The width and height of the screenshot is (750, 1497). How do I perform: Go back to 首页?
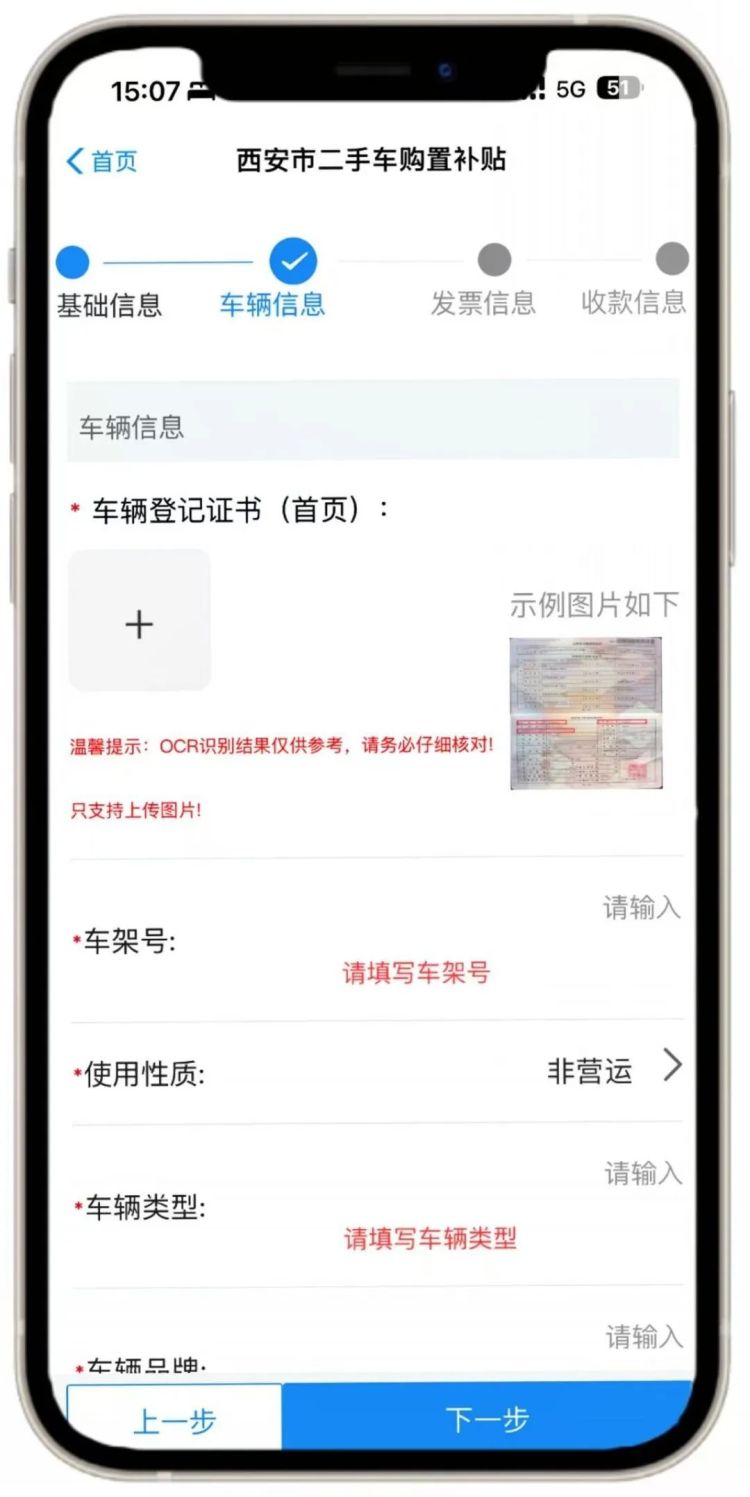point(102,161)
